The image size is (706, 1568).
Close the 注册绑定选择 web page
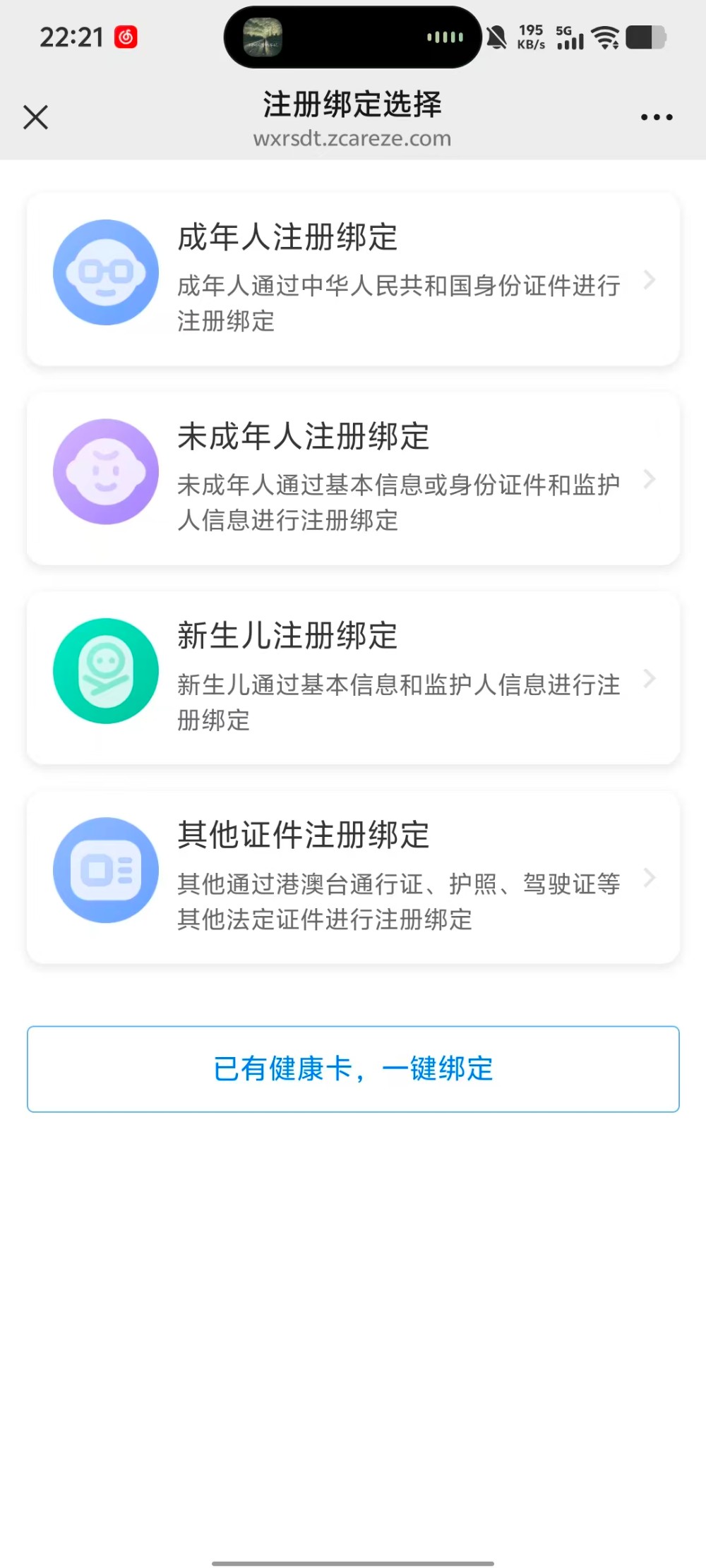(x=35, y=117)
